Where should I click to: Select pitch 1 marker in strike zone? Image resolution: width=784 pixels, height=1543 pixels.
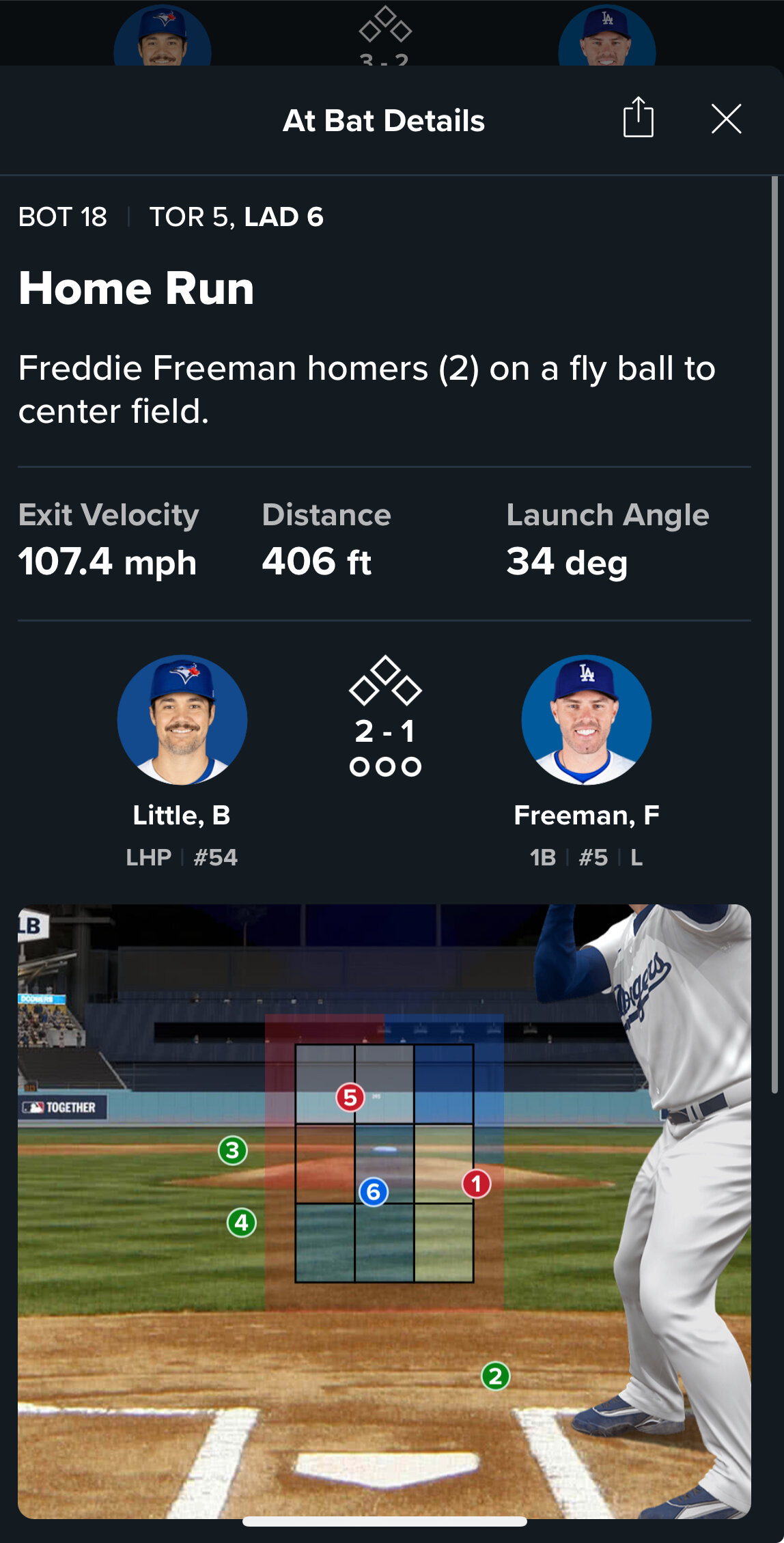[477, 1184]
